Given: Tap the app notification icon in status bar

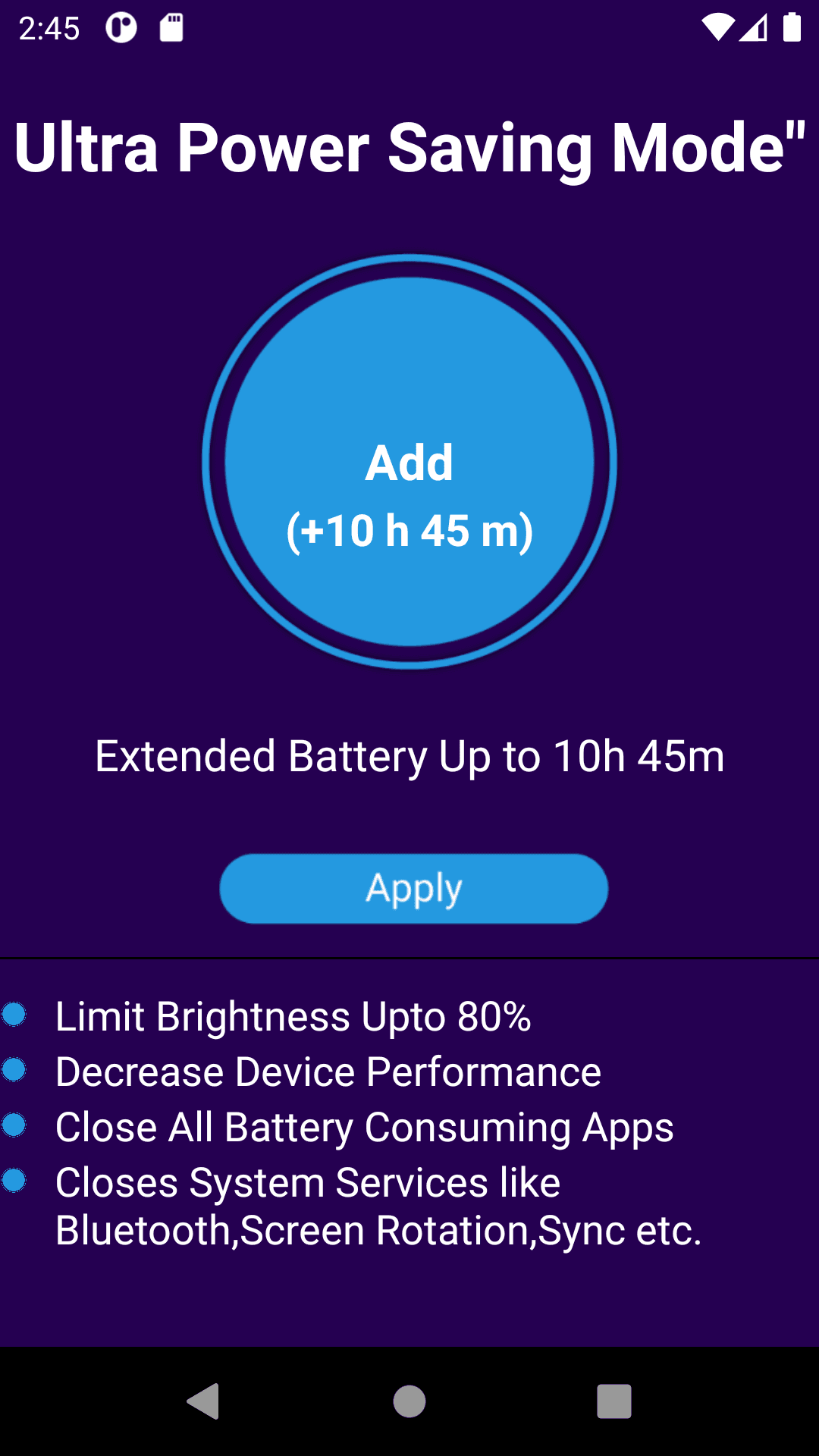Looking at the screenshot, I should click(121, 27).
